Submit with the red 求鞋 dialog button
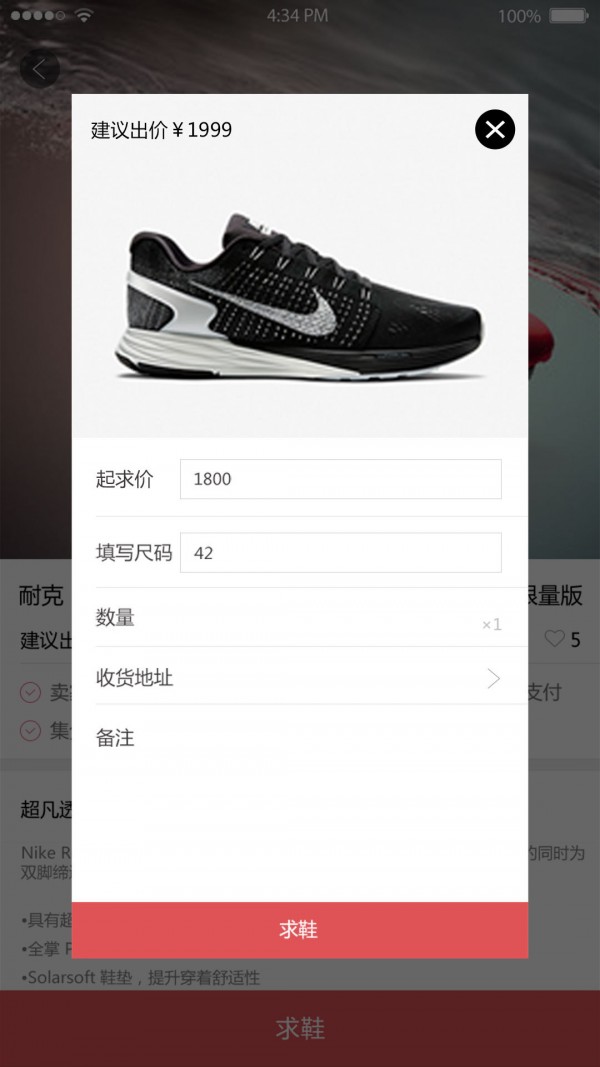This screenshot has height=1067, width=600. (299, 930)
